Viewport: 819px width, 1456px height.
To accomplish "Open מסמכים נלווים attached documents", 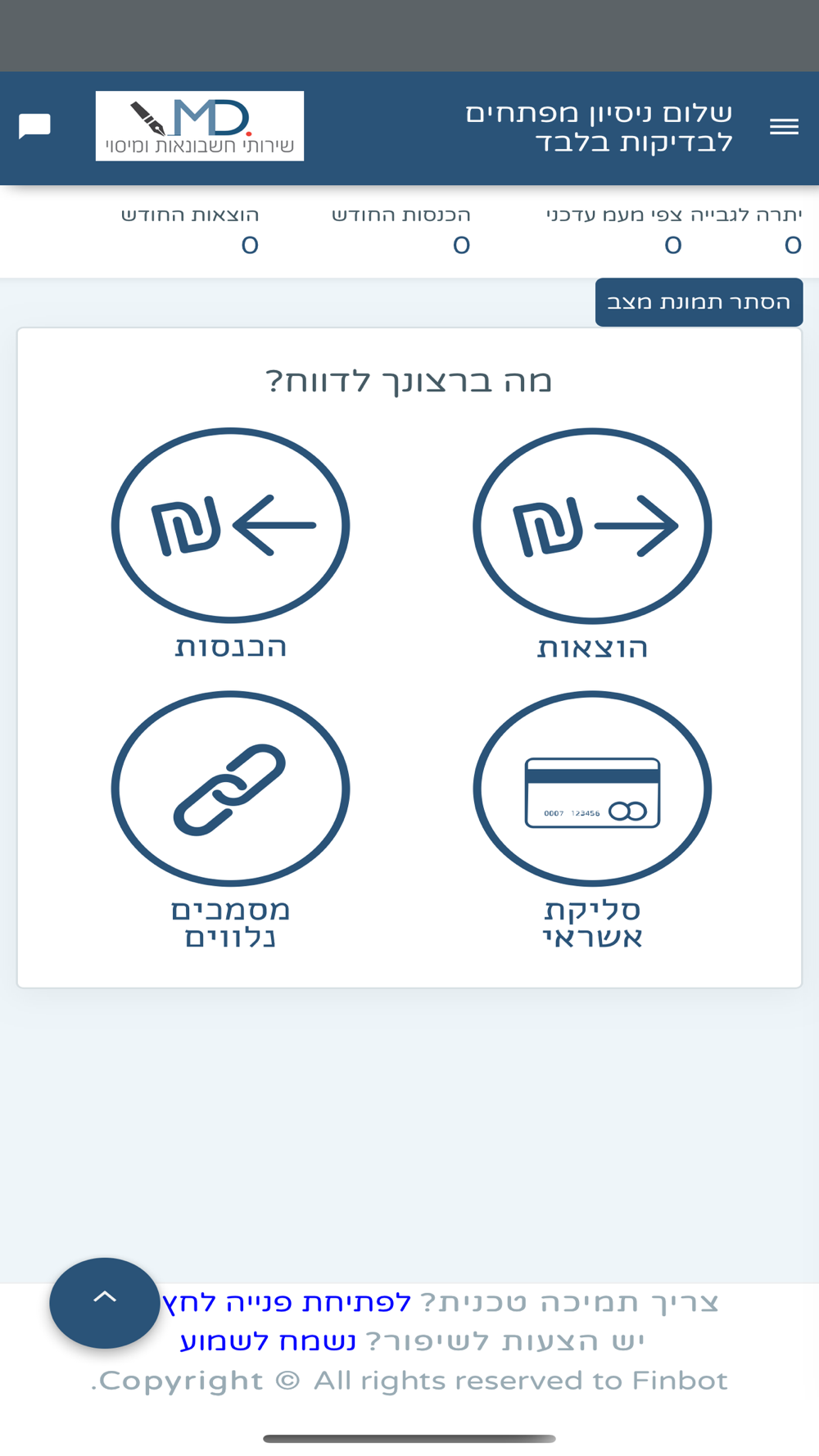I will [x=230, y=821].
